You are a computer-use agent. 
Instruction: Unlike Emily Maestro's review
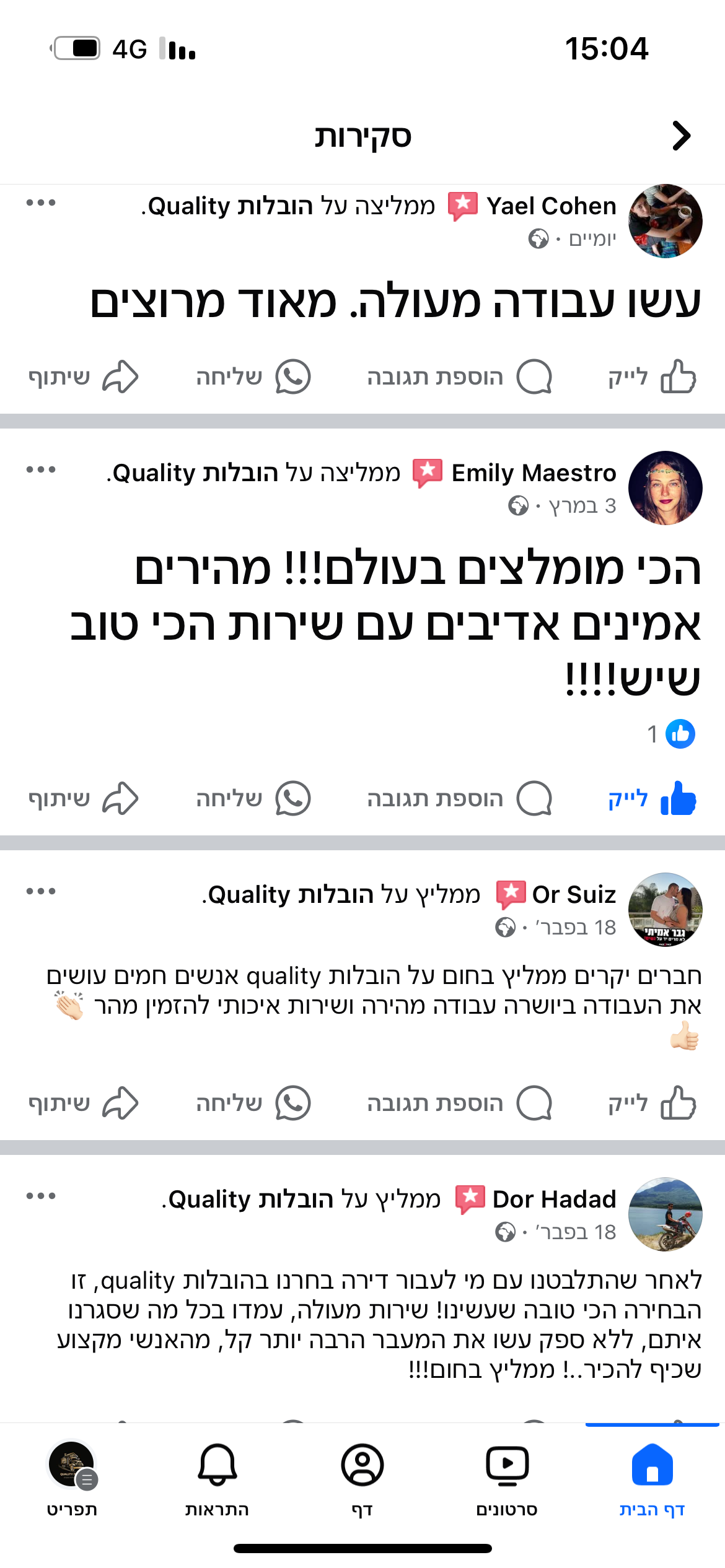652,798
